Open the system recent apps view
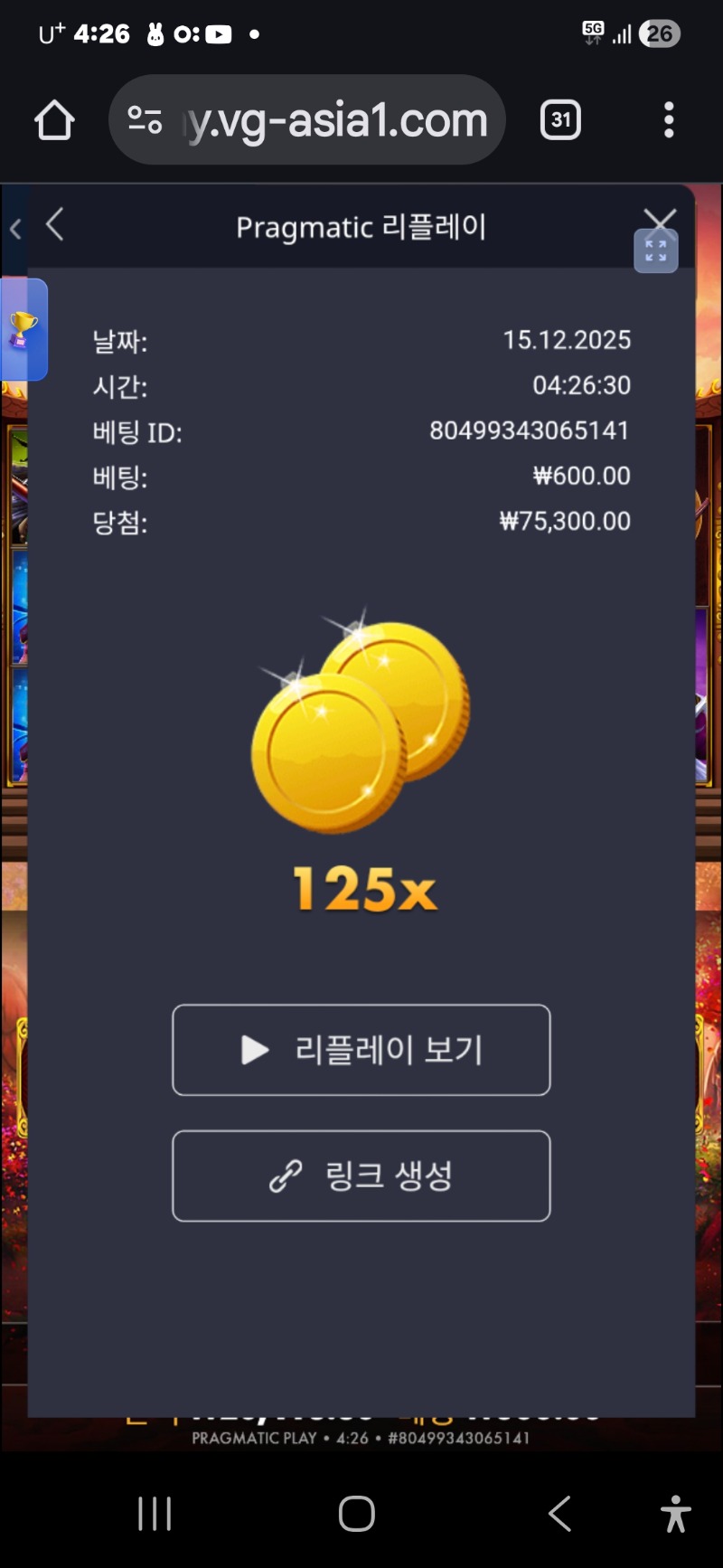The height and width of the screenshot is (1568, 723). click(x=155, y=1513)
